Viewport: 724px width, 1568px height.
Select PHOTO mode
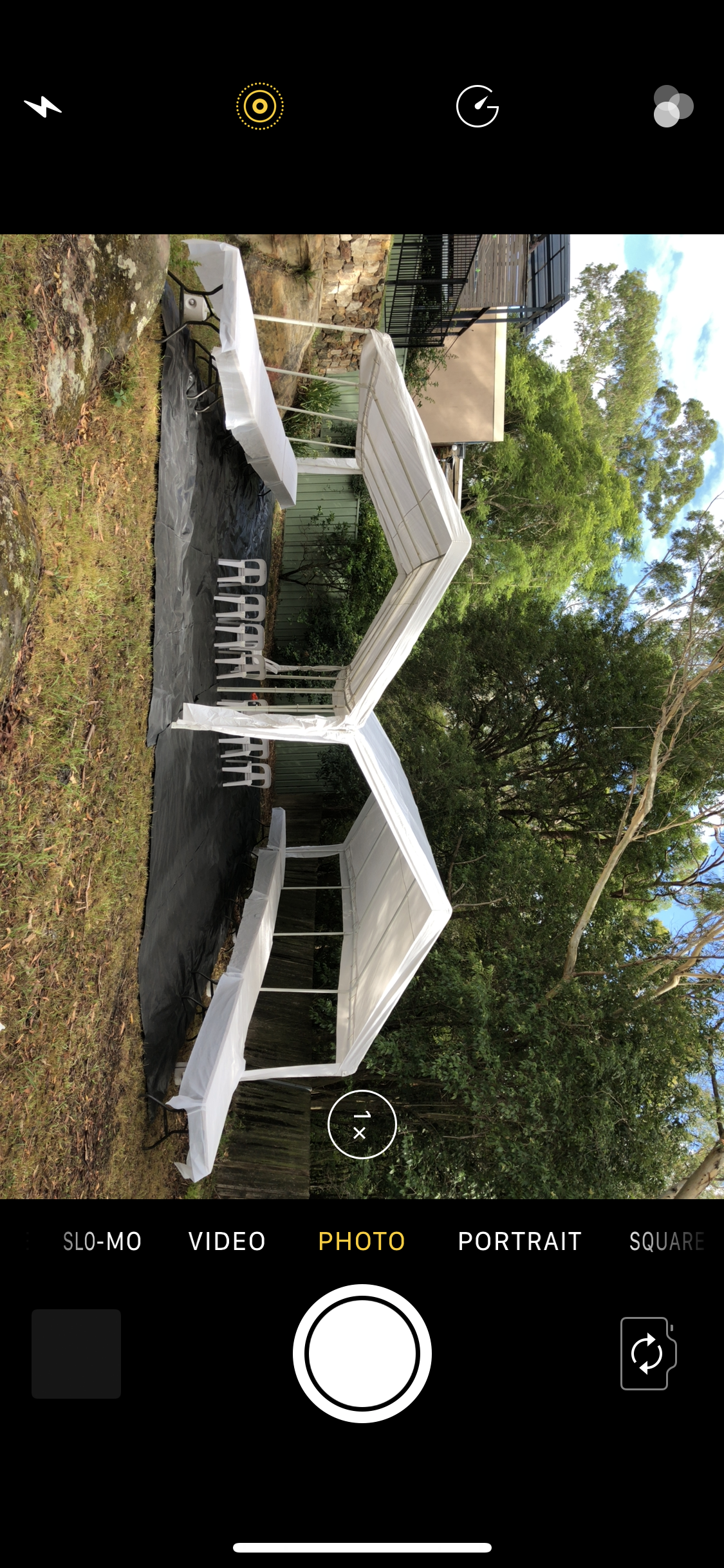[362, 1241]
